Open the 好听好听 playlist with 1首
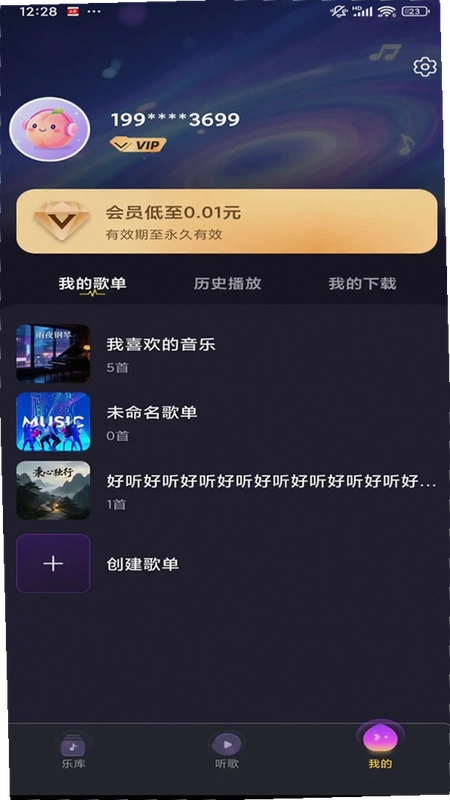This screenshot has height=800, width=450. point(227,490)
